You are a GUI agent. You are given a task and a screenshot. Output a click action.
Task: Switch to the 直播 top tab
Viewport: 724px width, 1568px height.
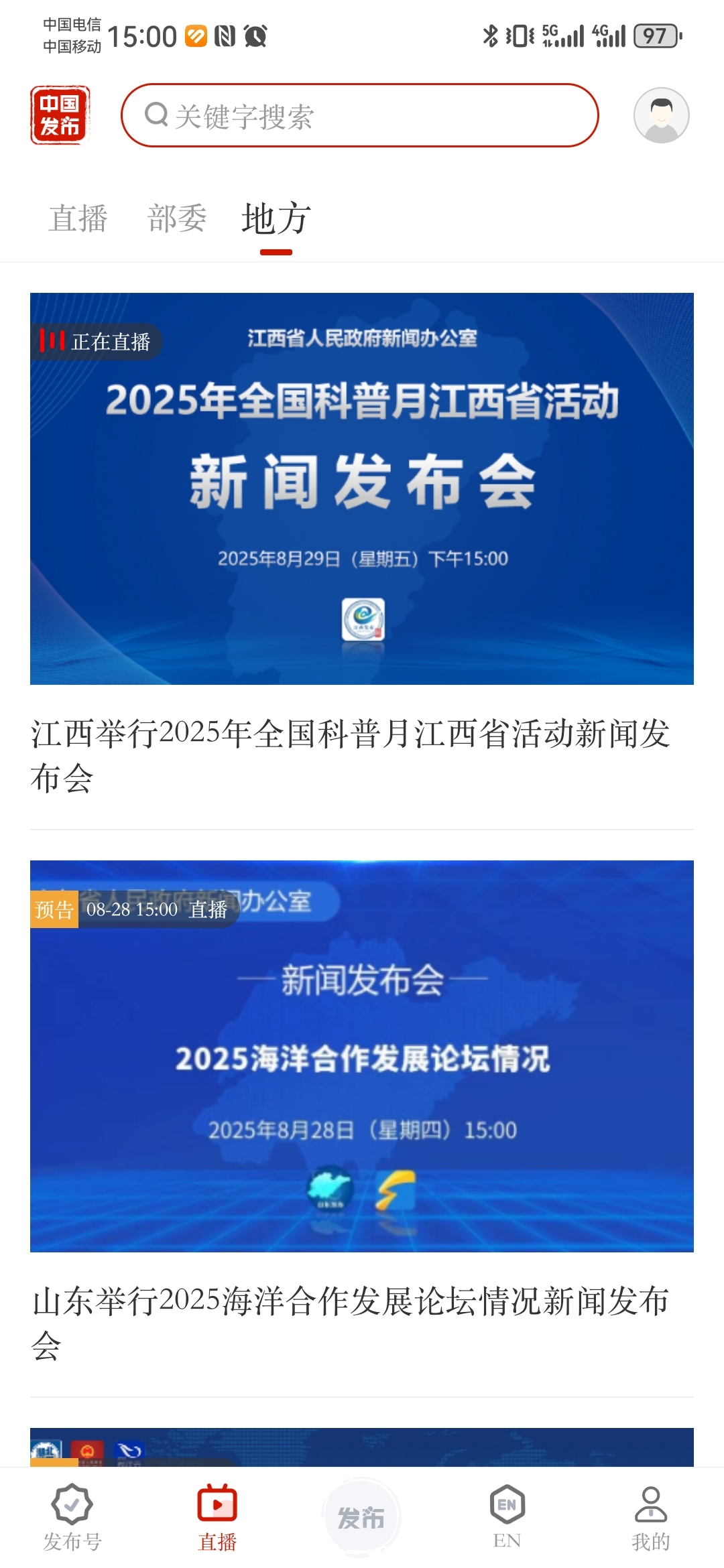[x=78, y=218]
